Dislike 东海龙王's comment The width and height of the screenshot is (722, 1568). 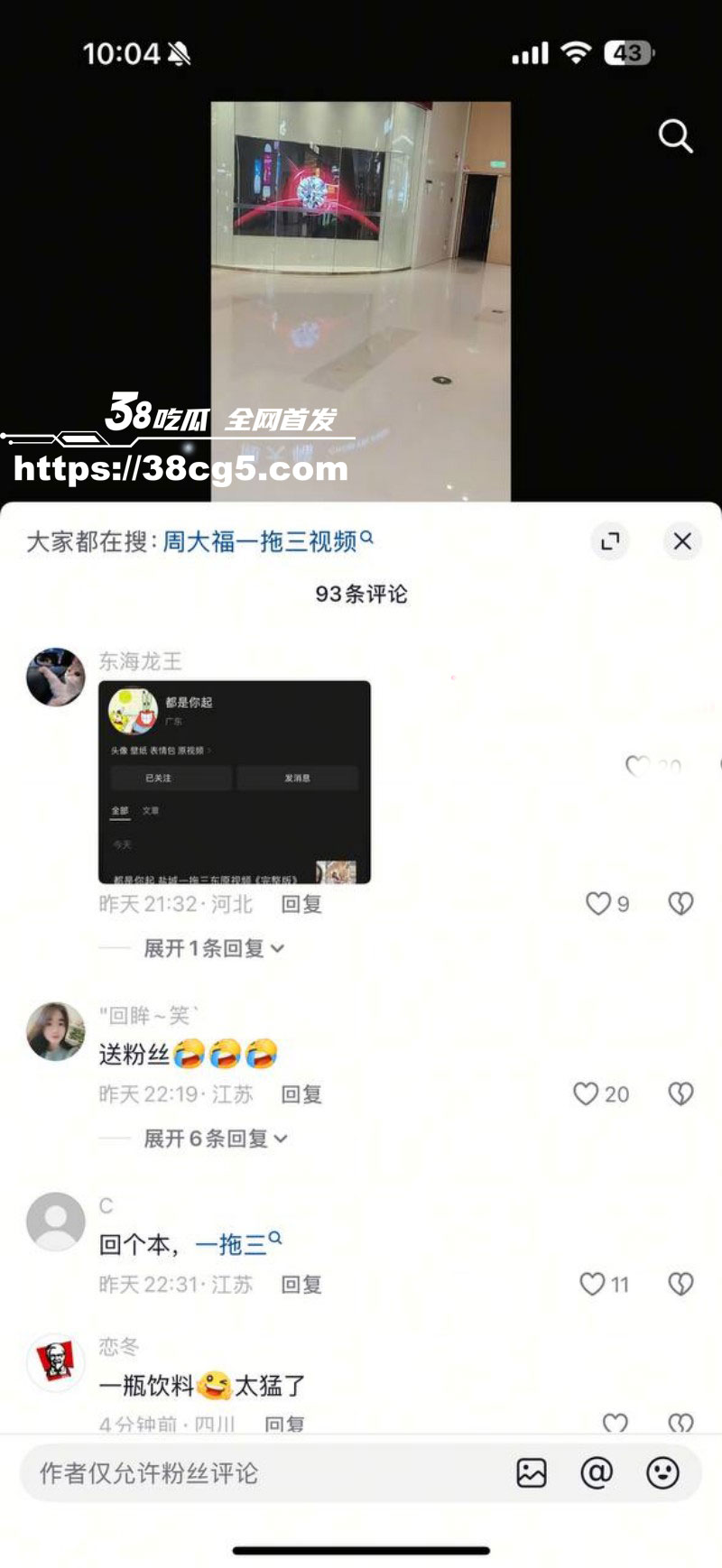pos(680,904)
